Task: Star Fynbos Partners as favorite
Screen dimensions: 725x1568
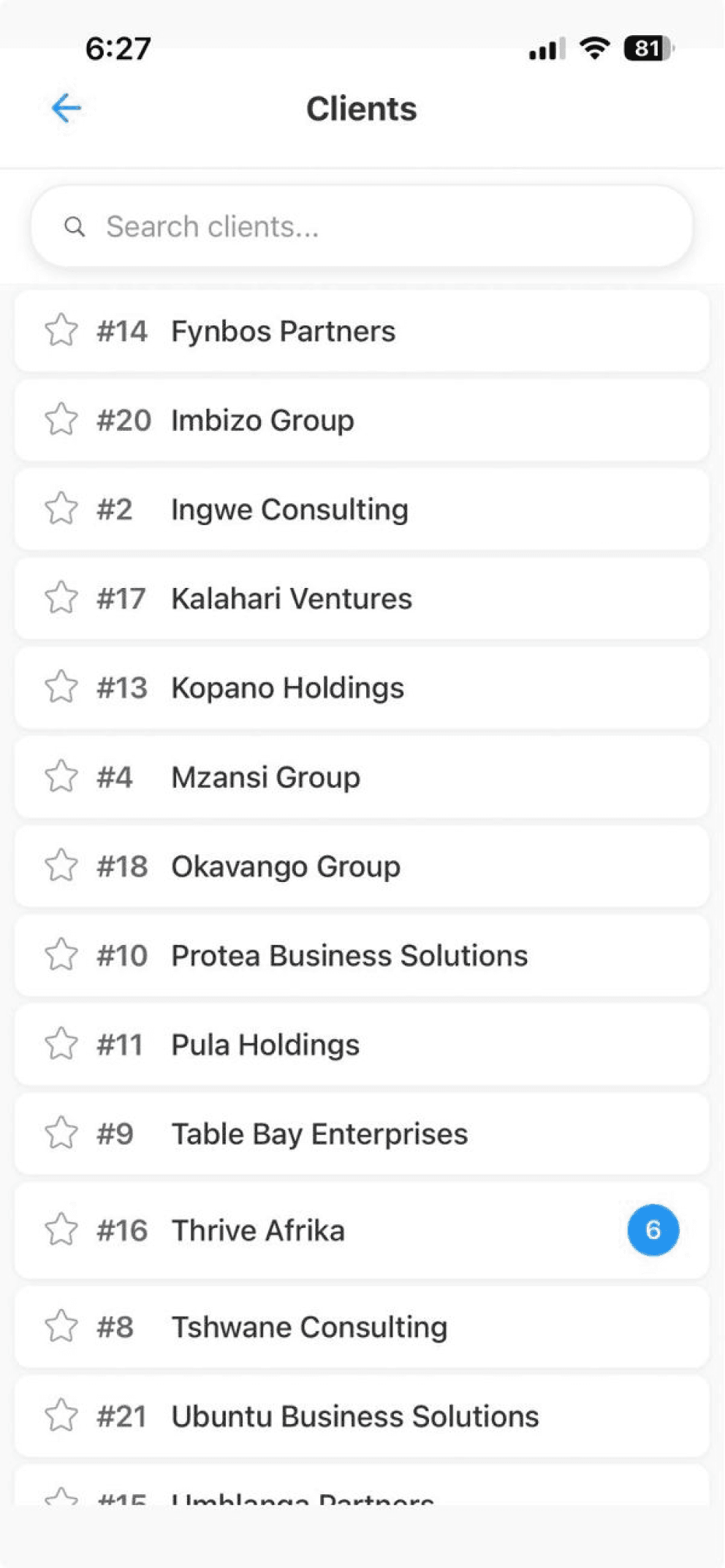Action: tap(61, 331)
